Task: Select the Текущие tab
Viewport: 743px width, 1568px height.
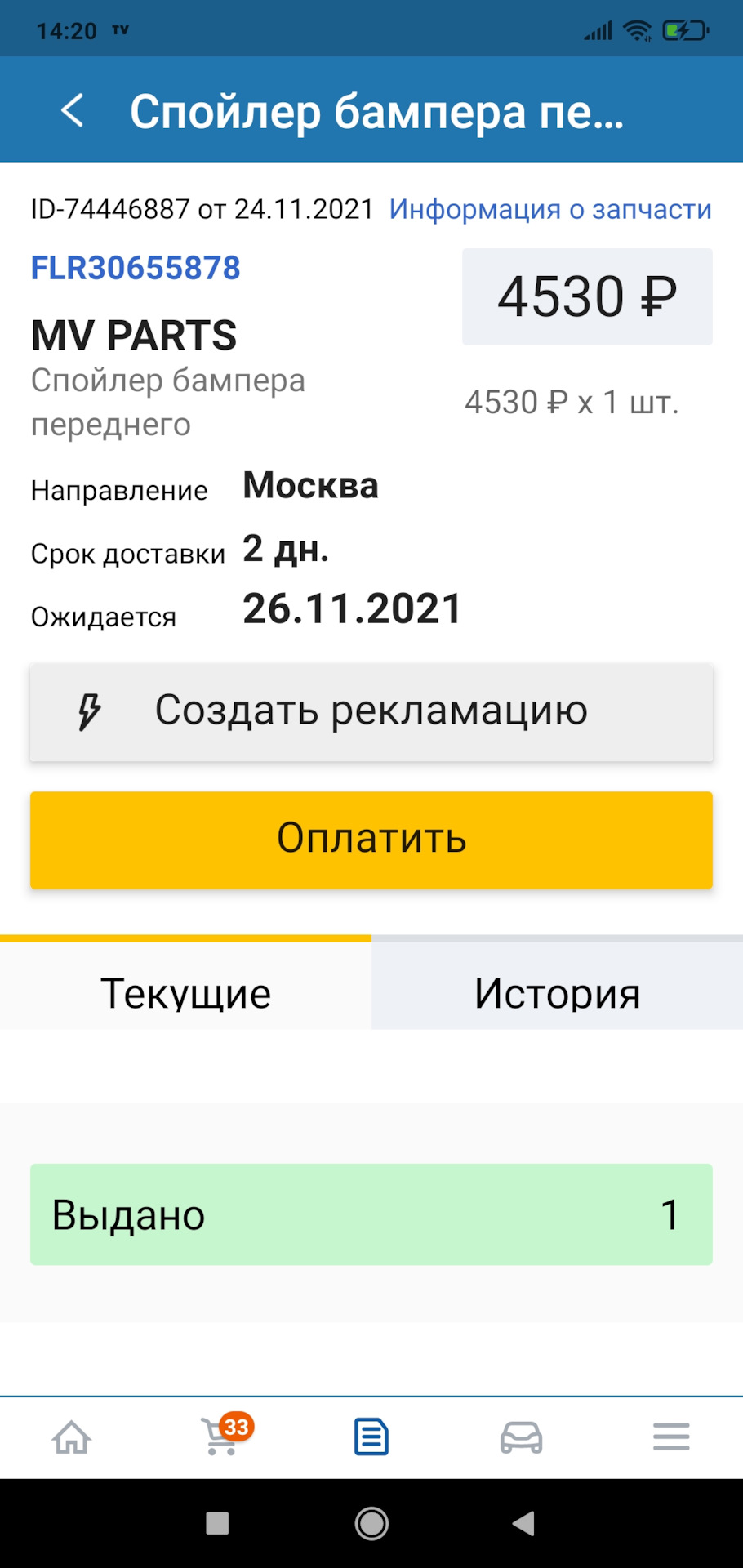Action: pos(185,992)
